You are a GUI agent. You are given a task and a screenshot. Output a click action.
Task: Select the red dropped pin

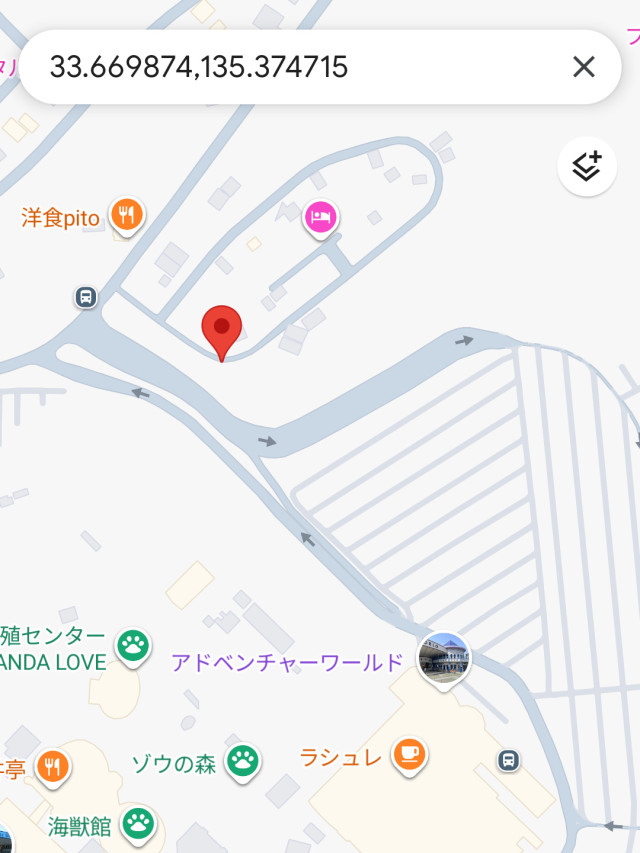[222, 329]
